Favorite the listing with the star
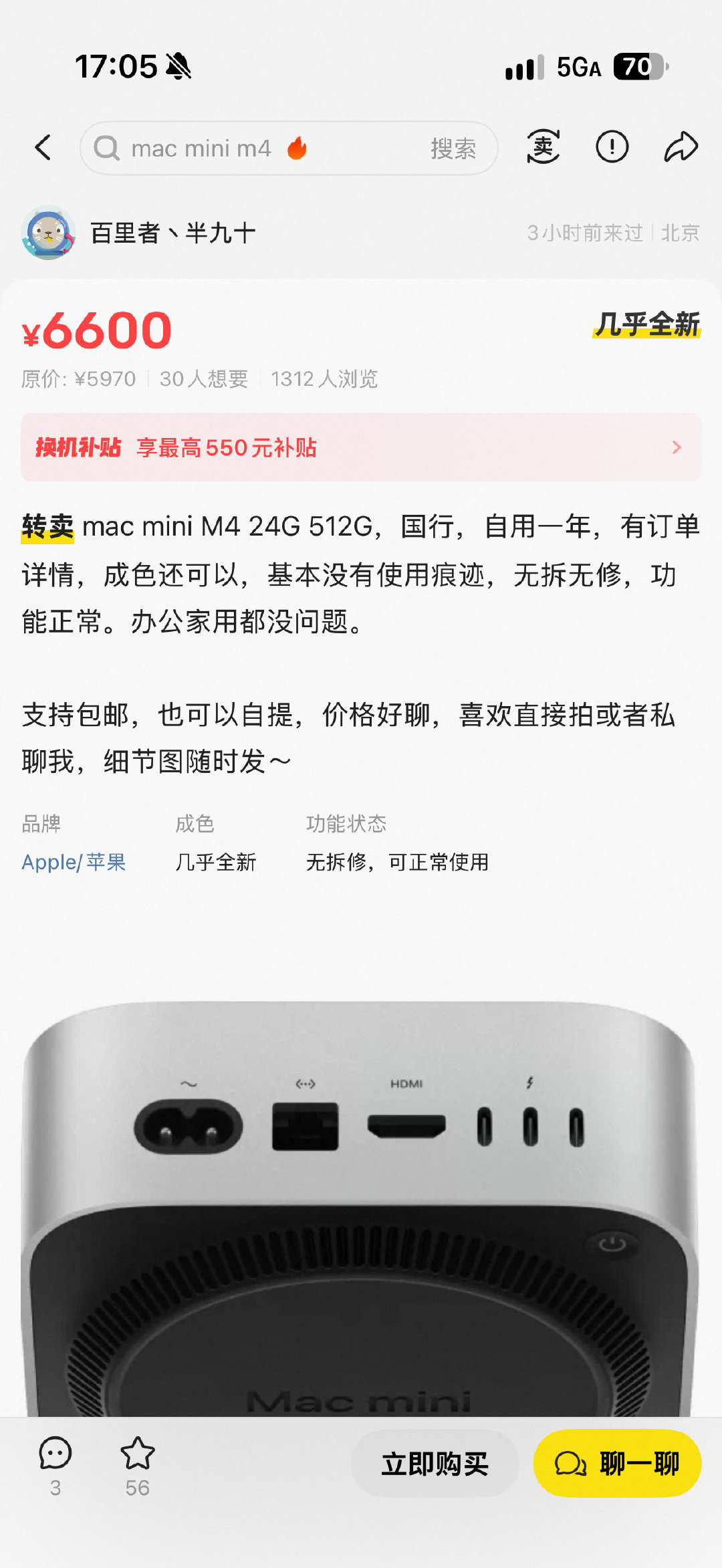 click(x=137, y=1466)
